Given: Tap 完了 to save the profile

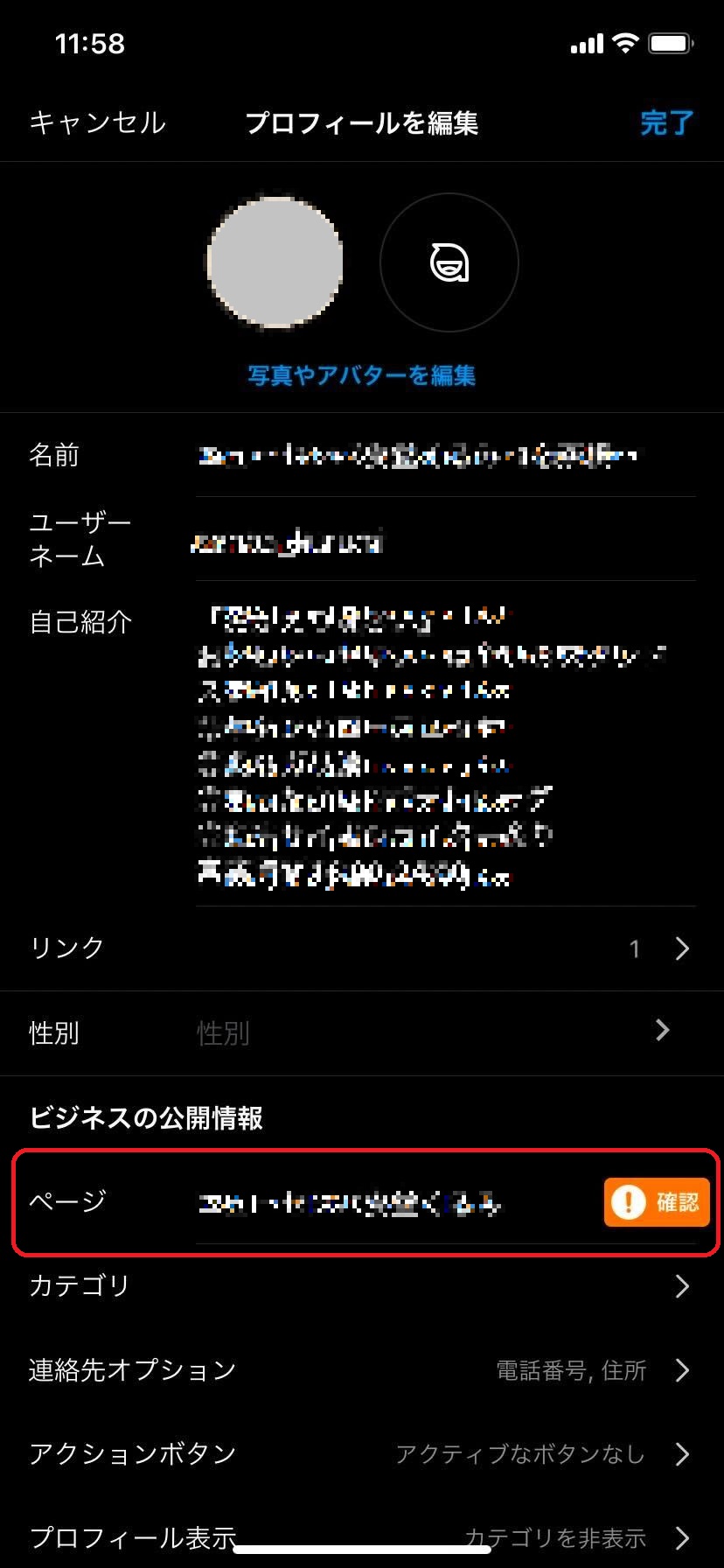Looking at the screenshot, I should [x=666, y=122].
